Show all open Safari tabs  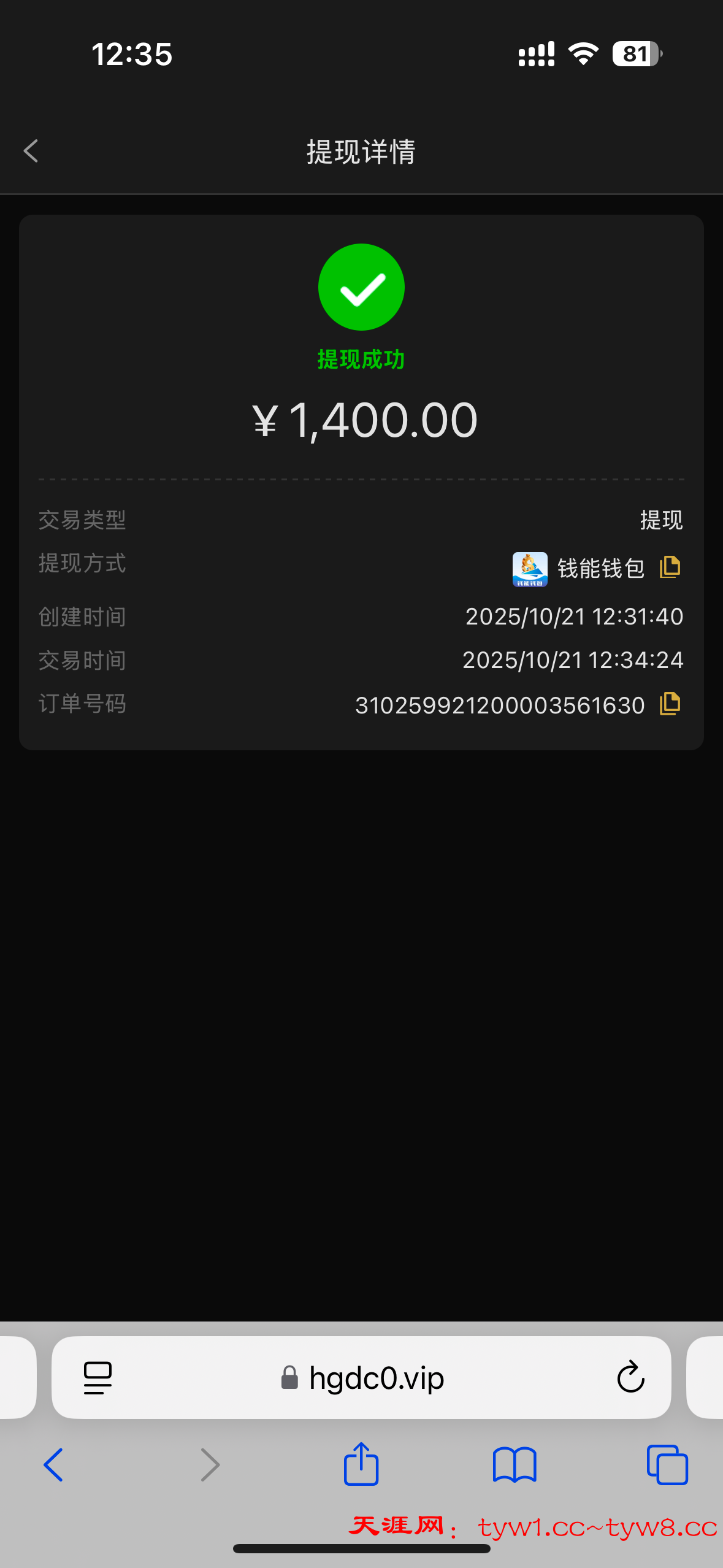click(x=667, y=1465)
